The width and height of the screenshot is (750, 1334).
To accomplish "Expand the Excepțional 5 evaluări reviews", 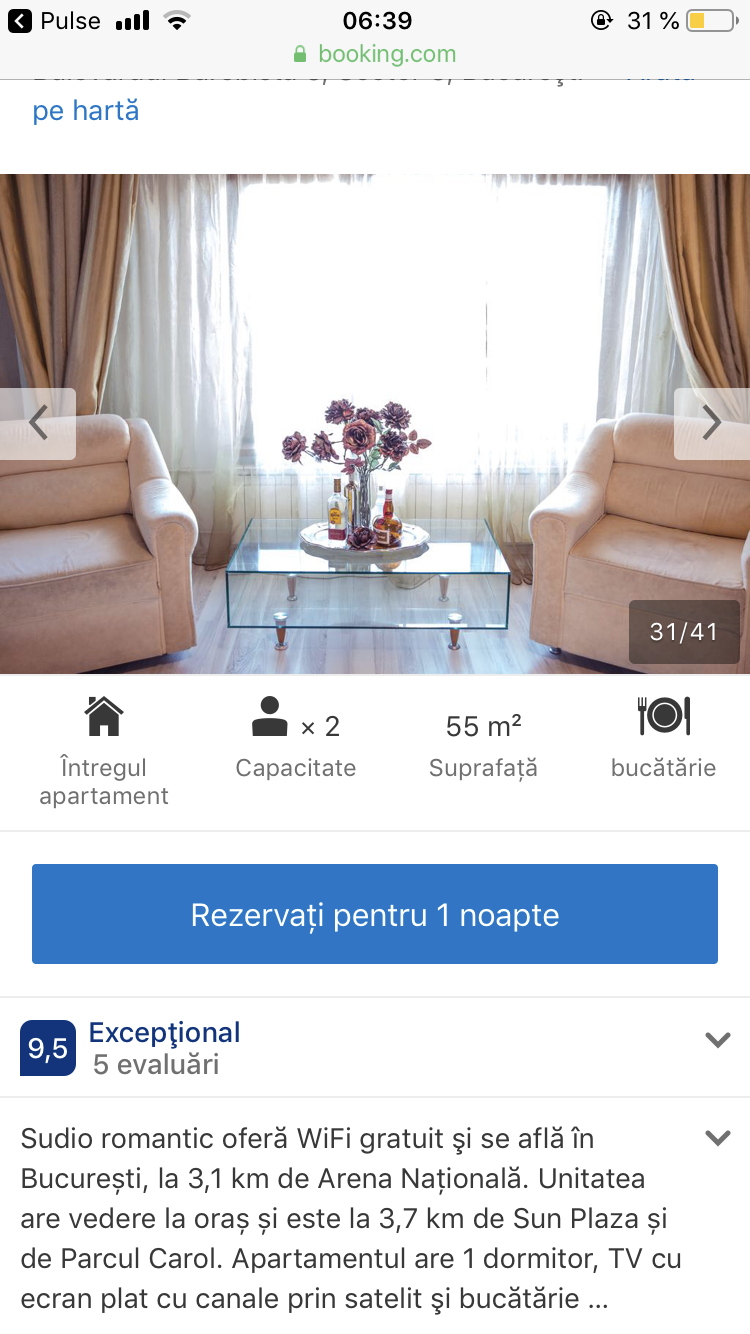I will (x=717, y=1041).
